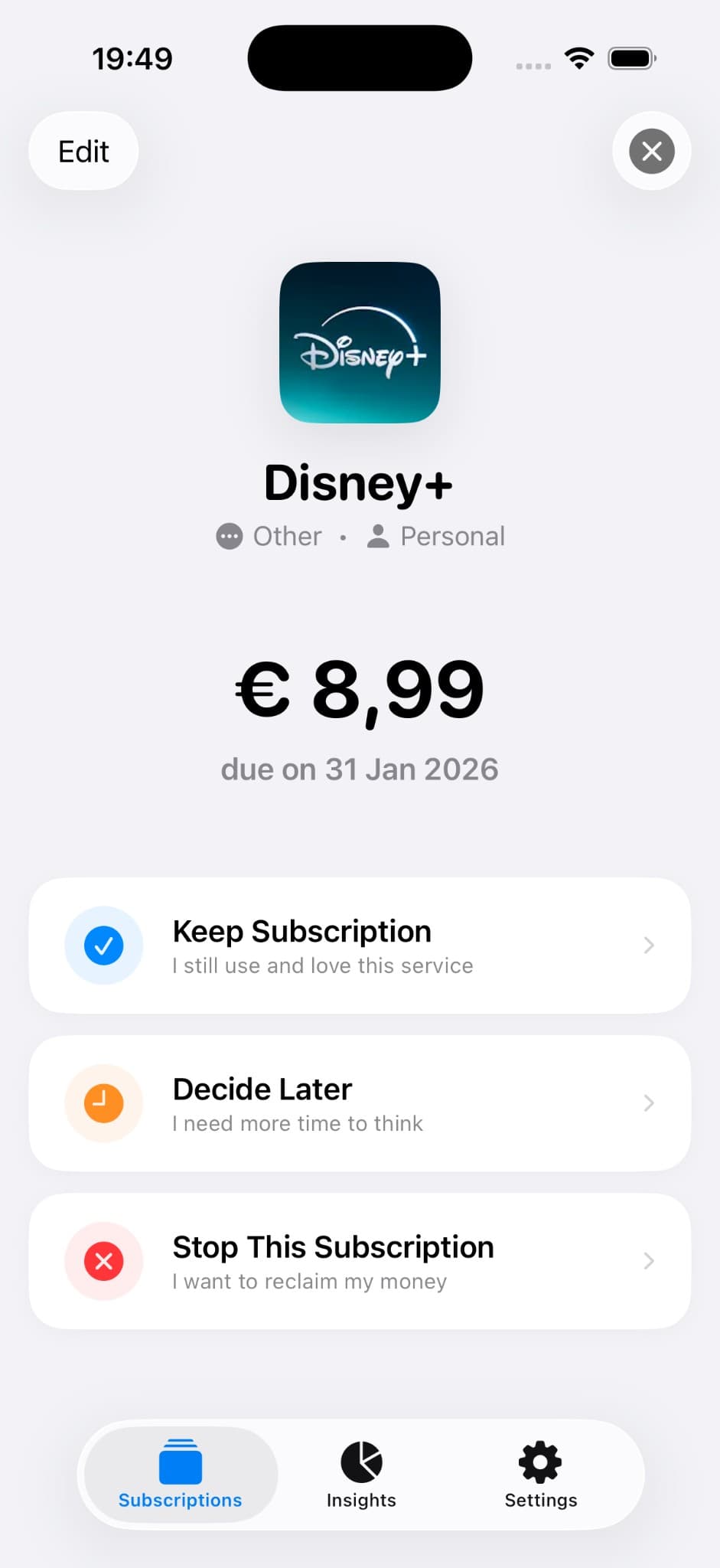This screenshot has height=1568, width=720.
Task: Tap the blue checkmark next to Keep Subscription
Action: 104,945
